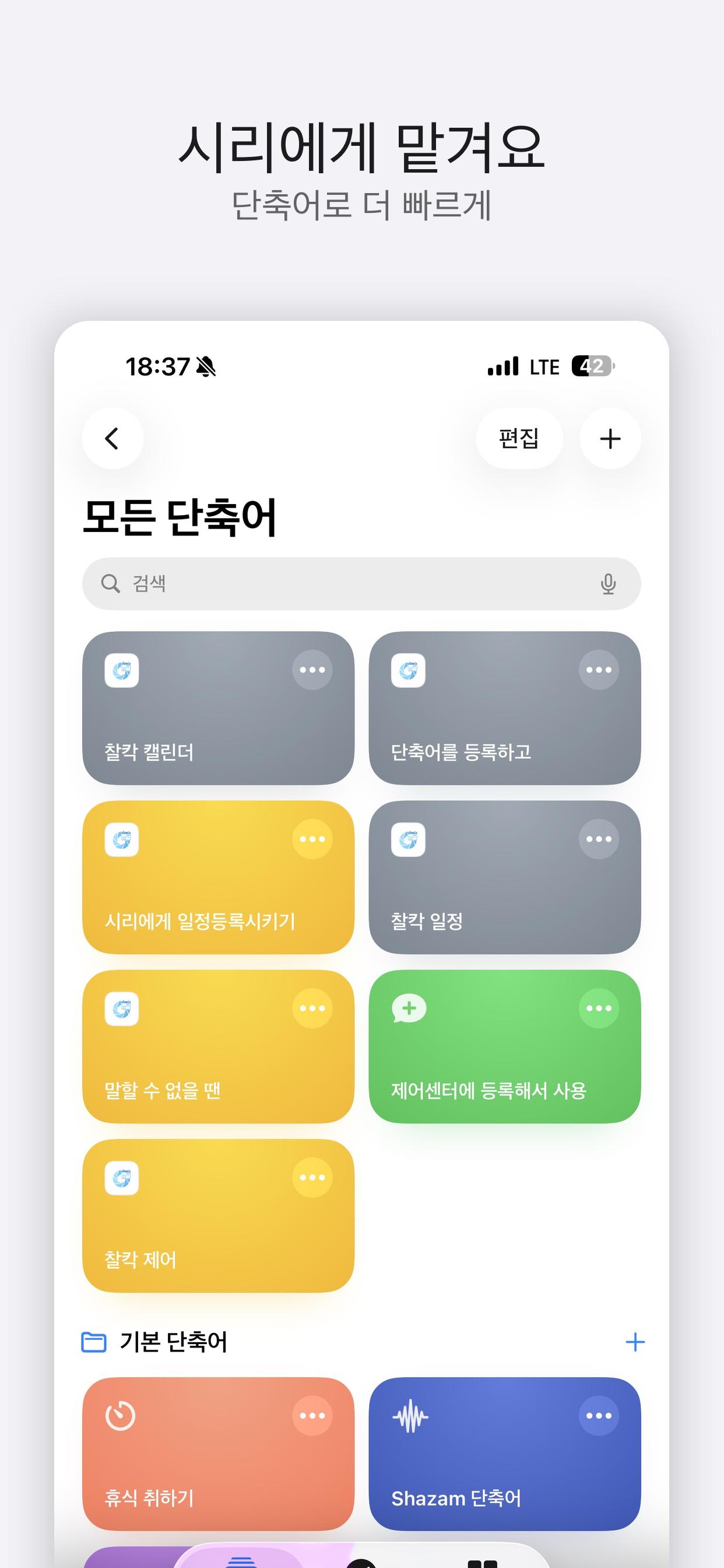Tap the app icon on 찰칵 캘린더 card

tap(121, 669)
